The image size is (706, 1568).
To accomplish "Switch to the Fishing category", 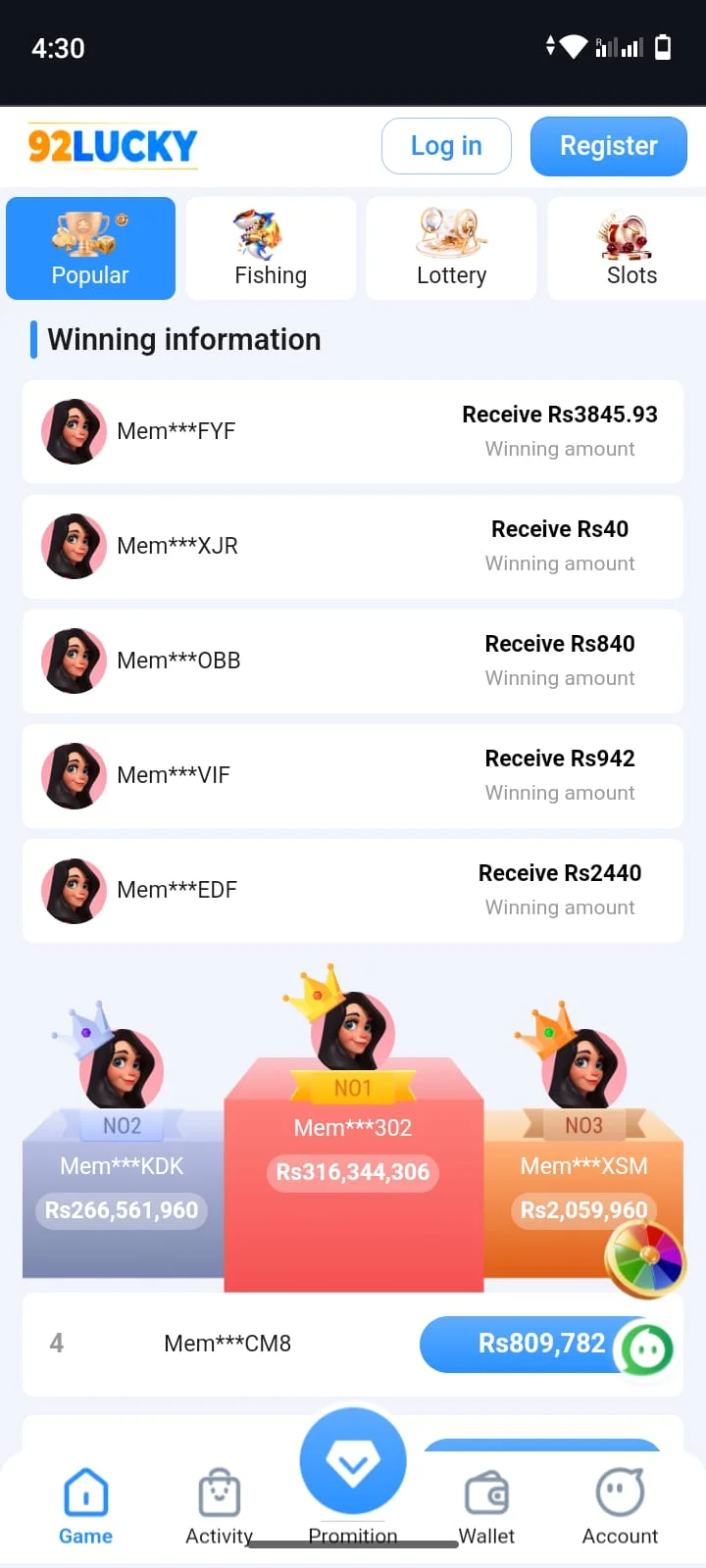I will [x=271, y=249].
